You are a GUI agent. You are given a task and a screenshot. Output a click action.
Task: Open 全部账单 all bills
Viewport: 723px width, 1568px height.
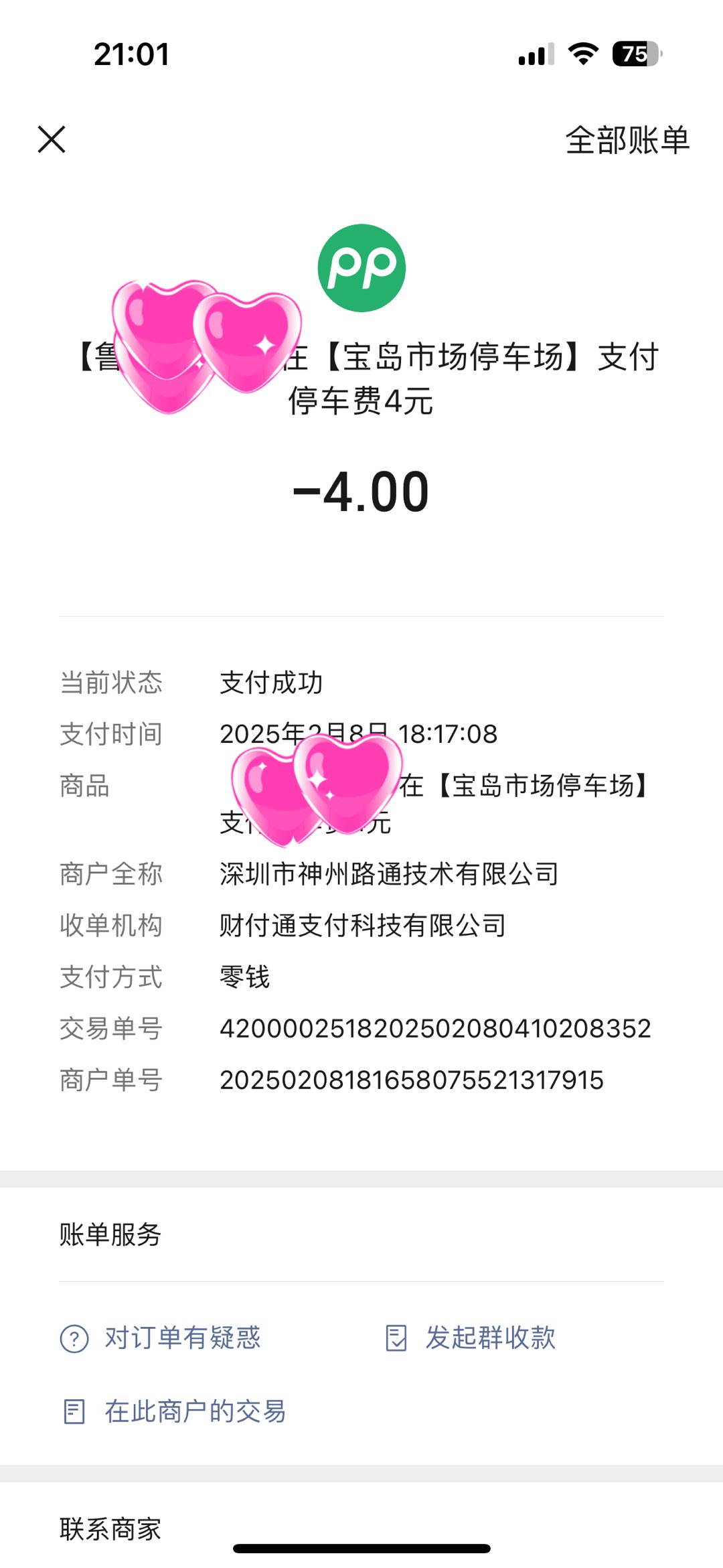(x=627, y=140)
